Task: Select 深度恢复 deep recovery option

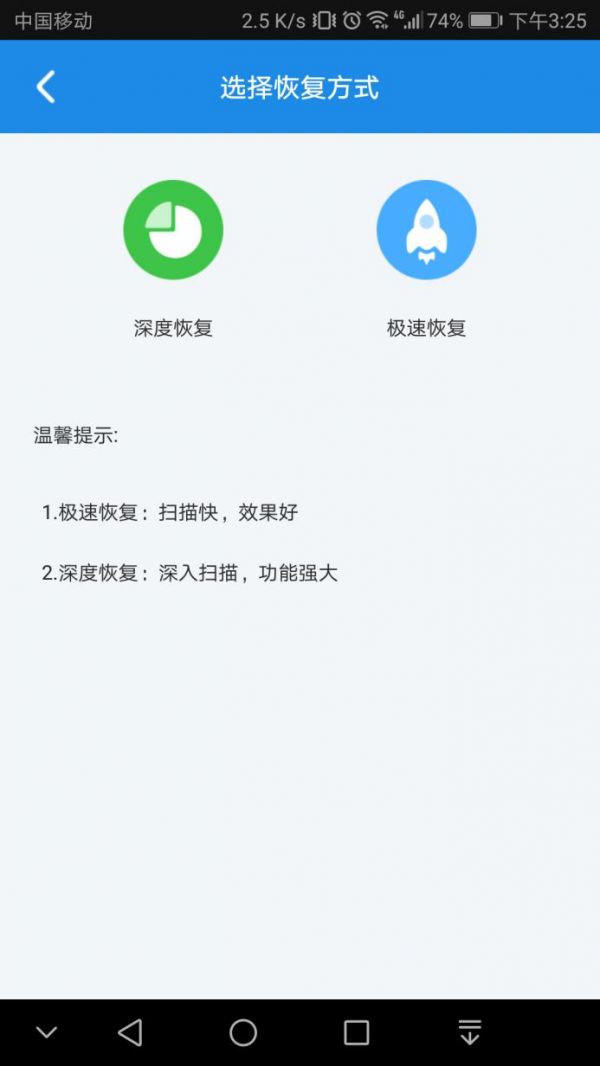Action: [173, 231]
